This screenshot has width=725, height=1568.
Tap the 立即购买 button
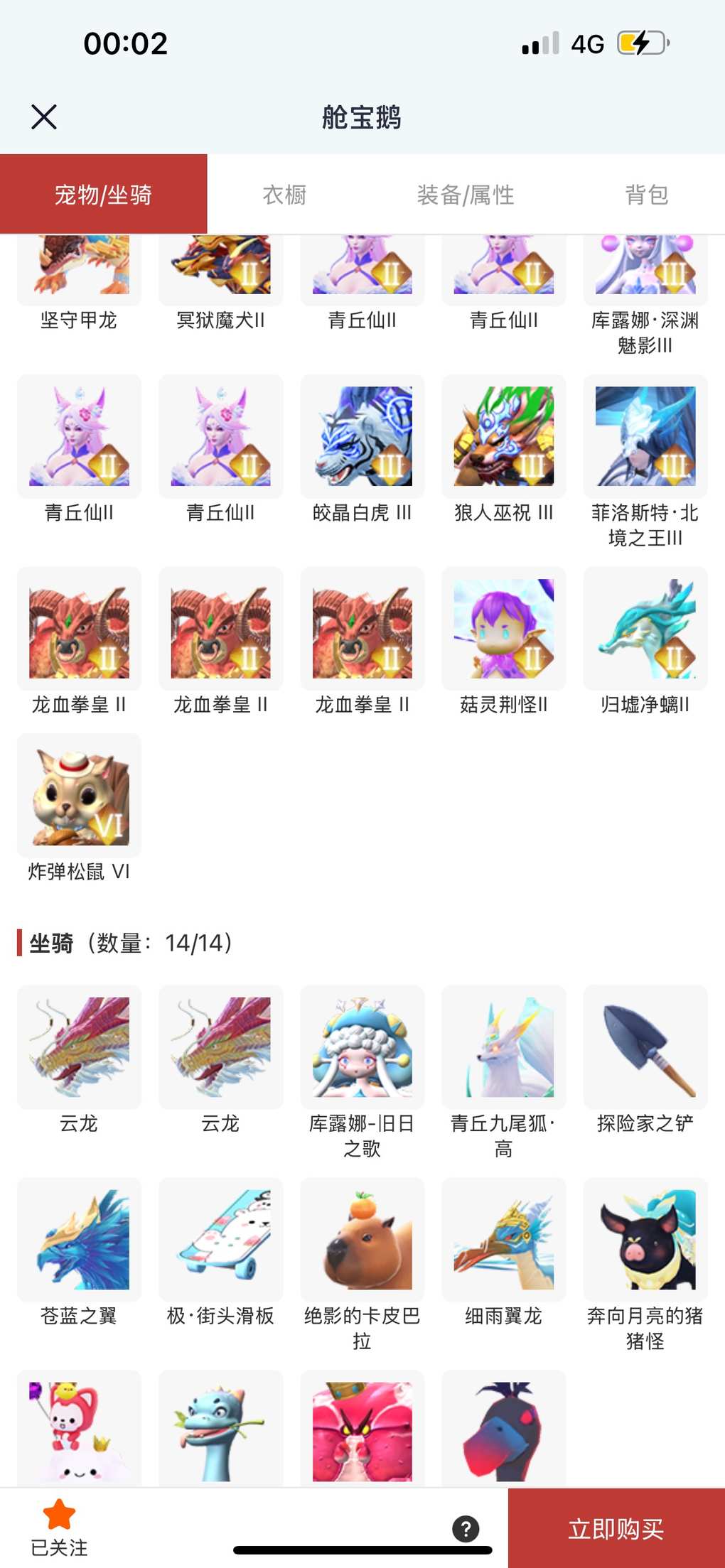coord(616,1528)
